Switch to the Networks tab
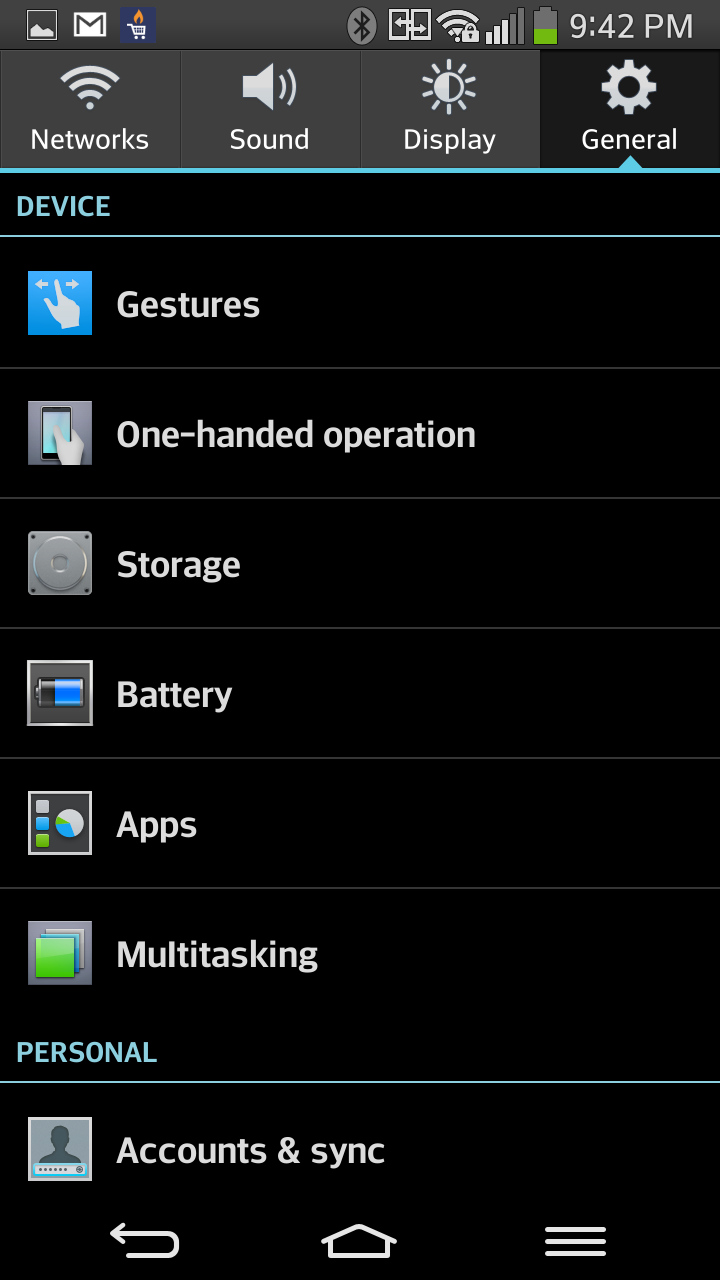The height and width of the screenshot is (1280, 720). point(90,109)
